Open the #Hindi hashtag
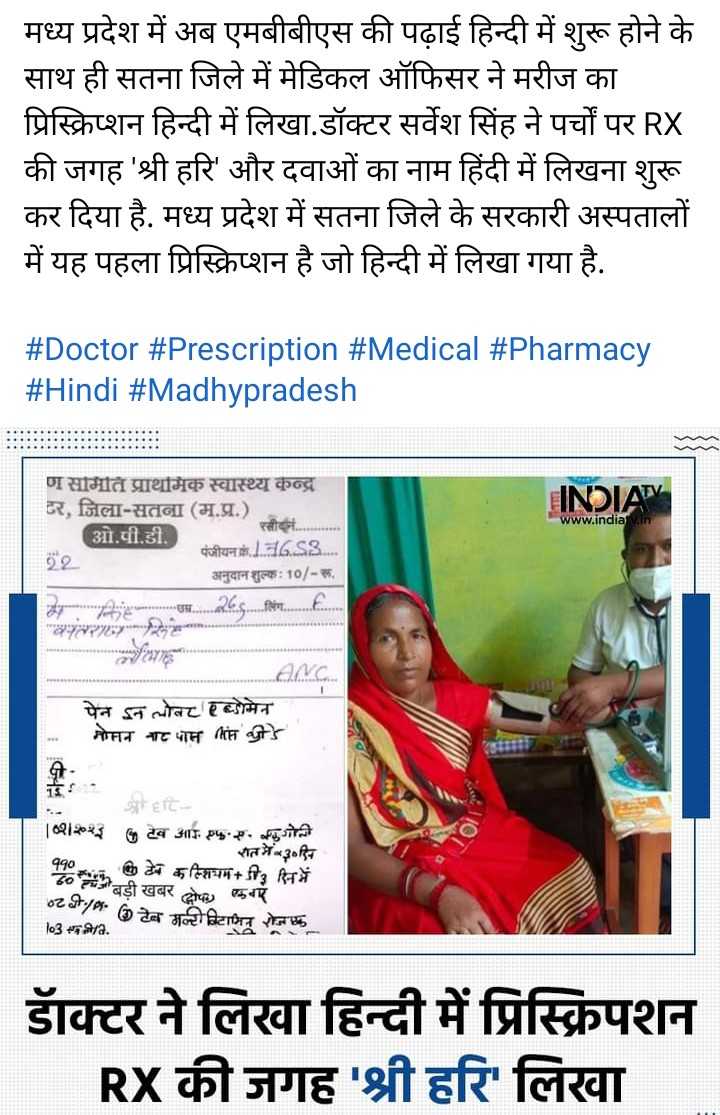The width and height of the screenshot is (720, 1115). [x=71, y=389]
